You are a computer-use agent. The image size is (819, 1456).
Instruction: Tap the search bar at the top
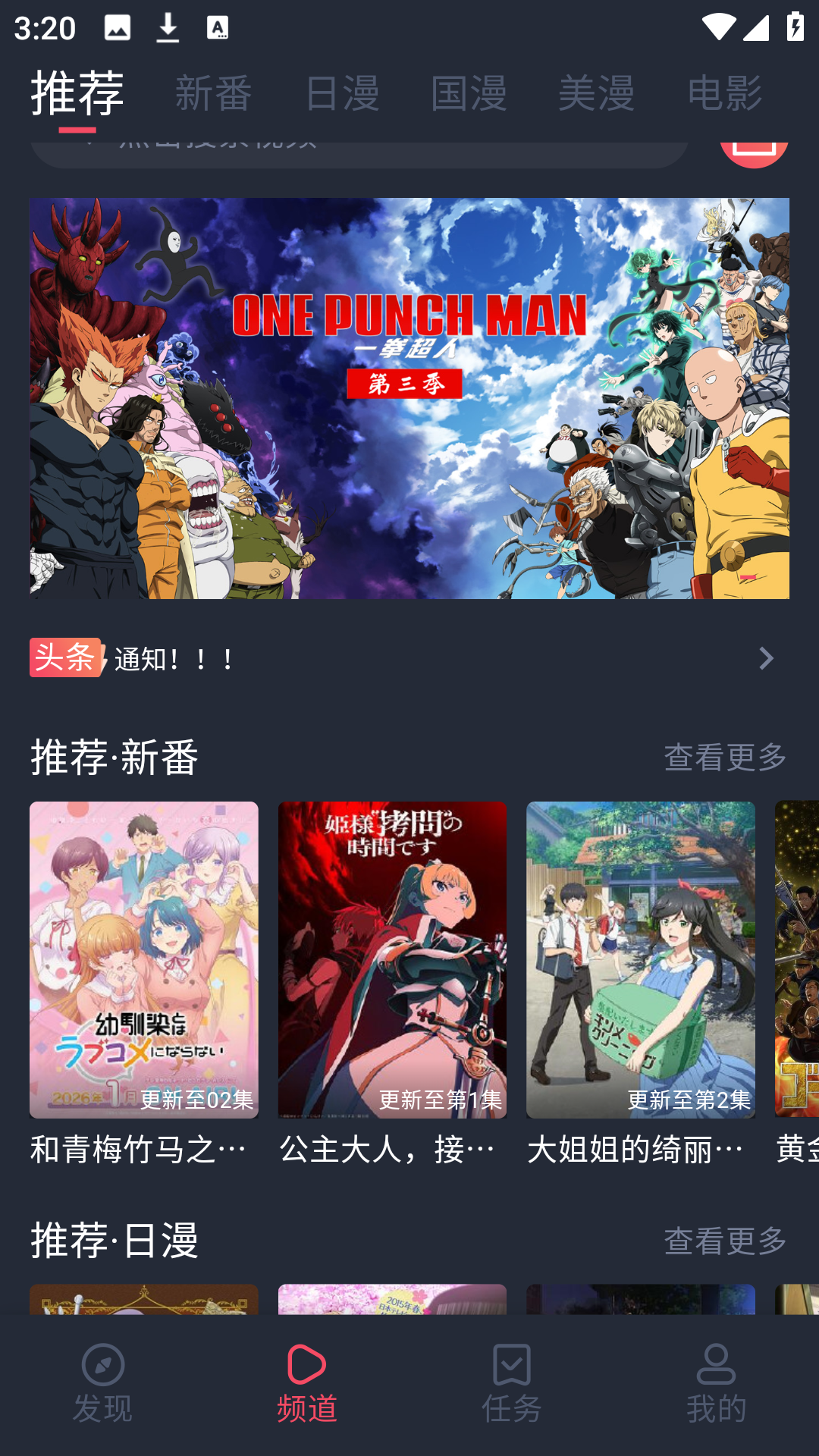coord(356,151)
